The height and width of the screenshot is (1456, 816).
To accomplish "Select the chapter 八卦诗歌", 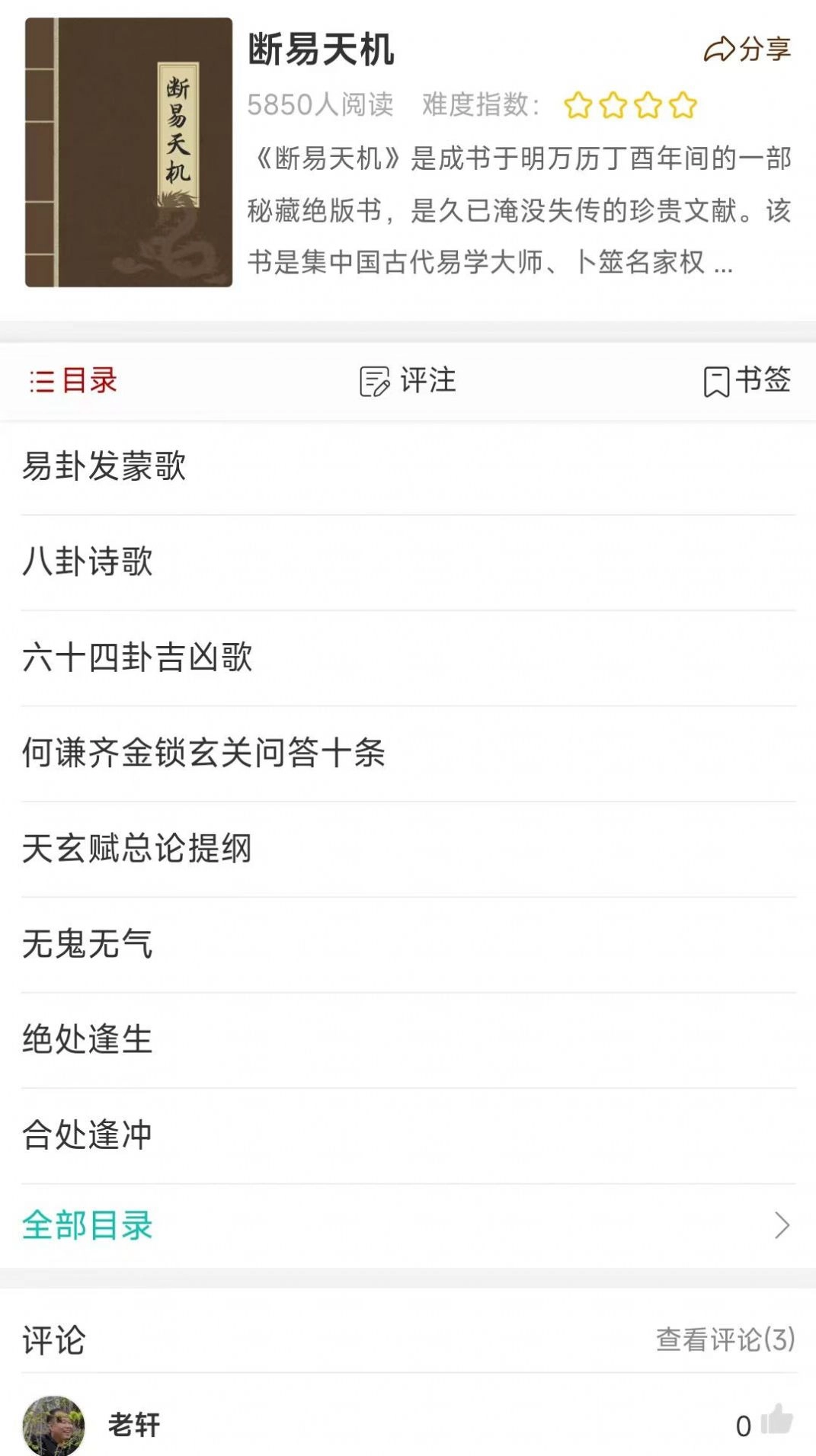I will pyautogui.click(x=86, y=563).
